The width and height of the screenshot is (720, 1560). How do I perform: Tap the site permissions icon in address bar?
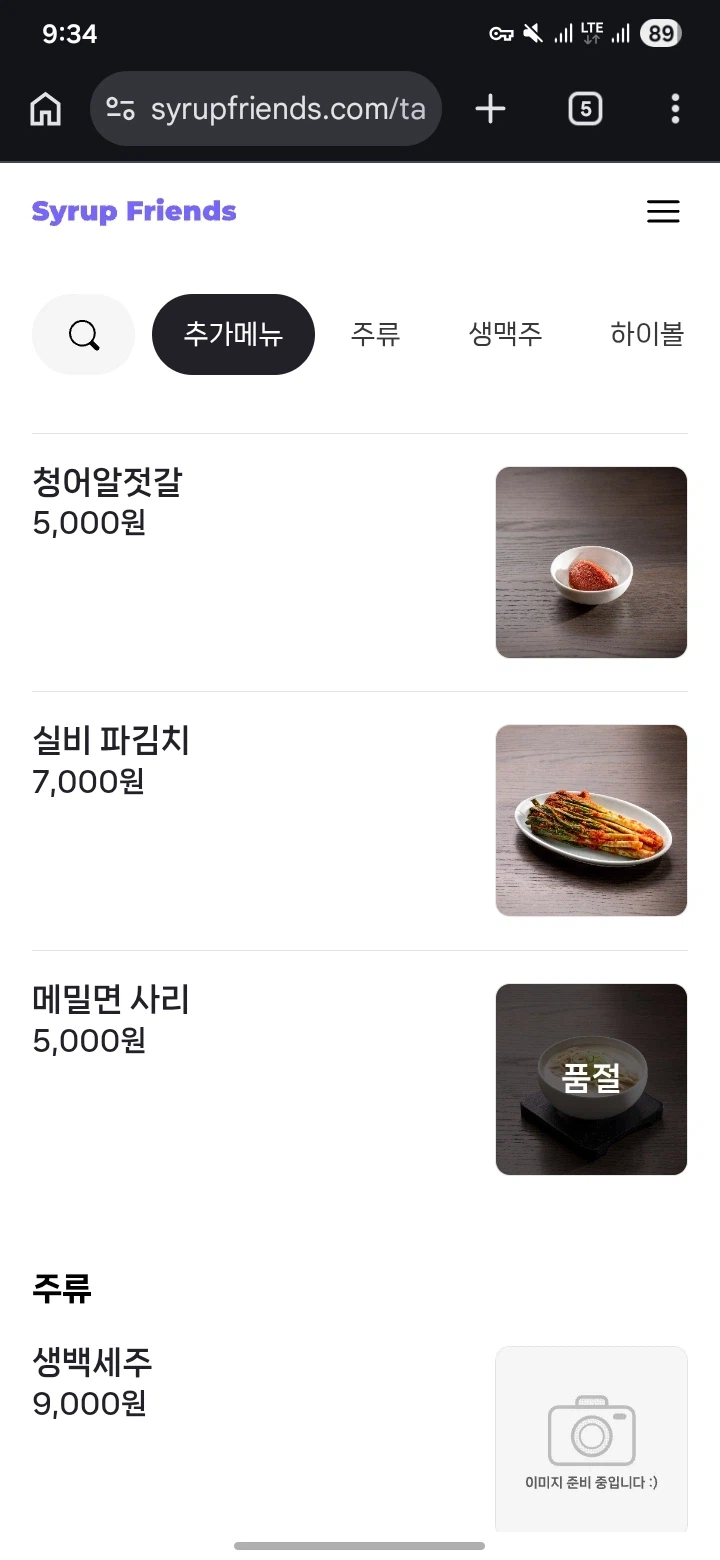[x=119, y=108]
